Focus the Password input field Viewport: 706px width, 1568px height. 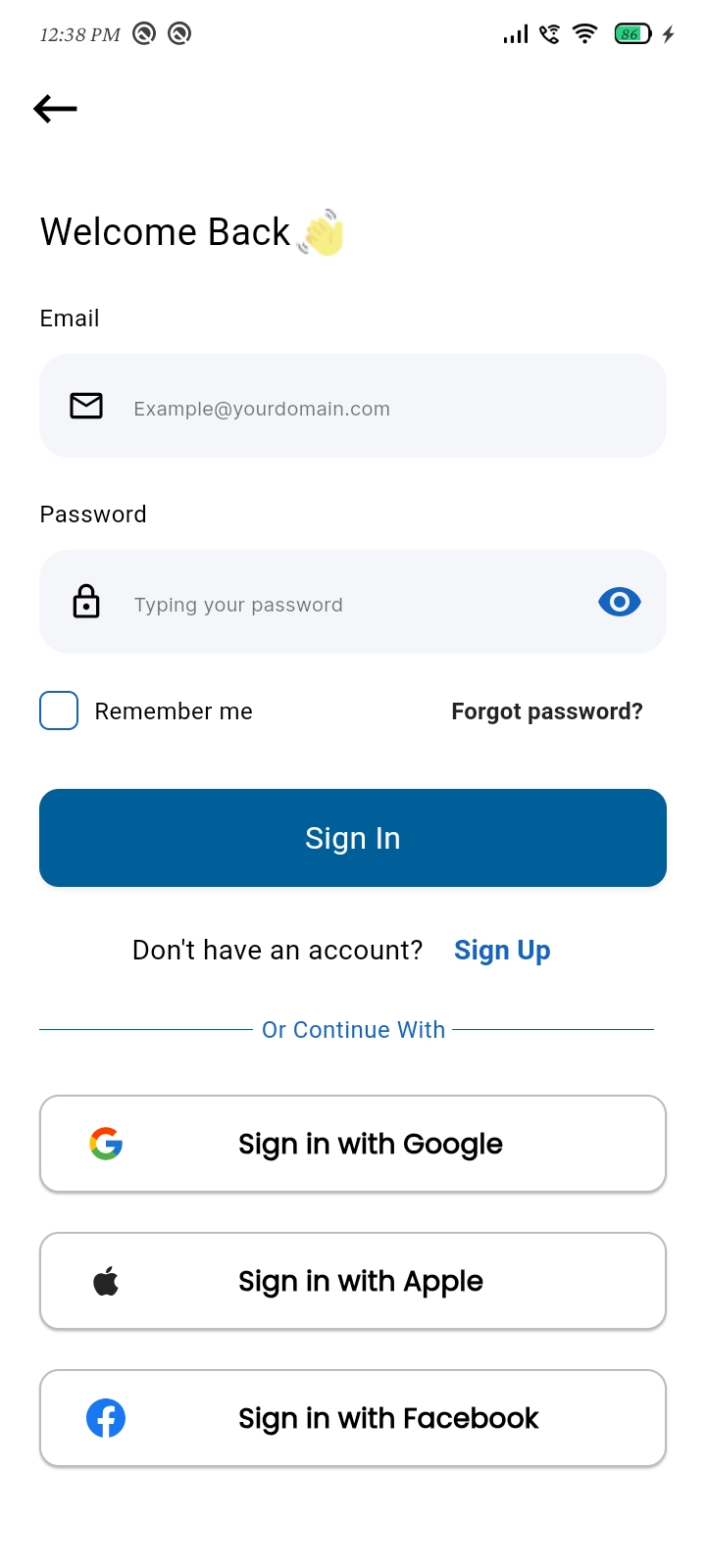(353, 602)
